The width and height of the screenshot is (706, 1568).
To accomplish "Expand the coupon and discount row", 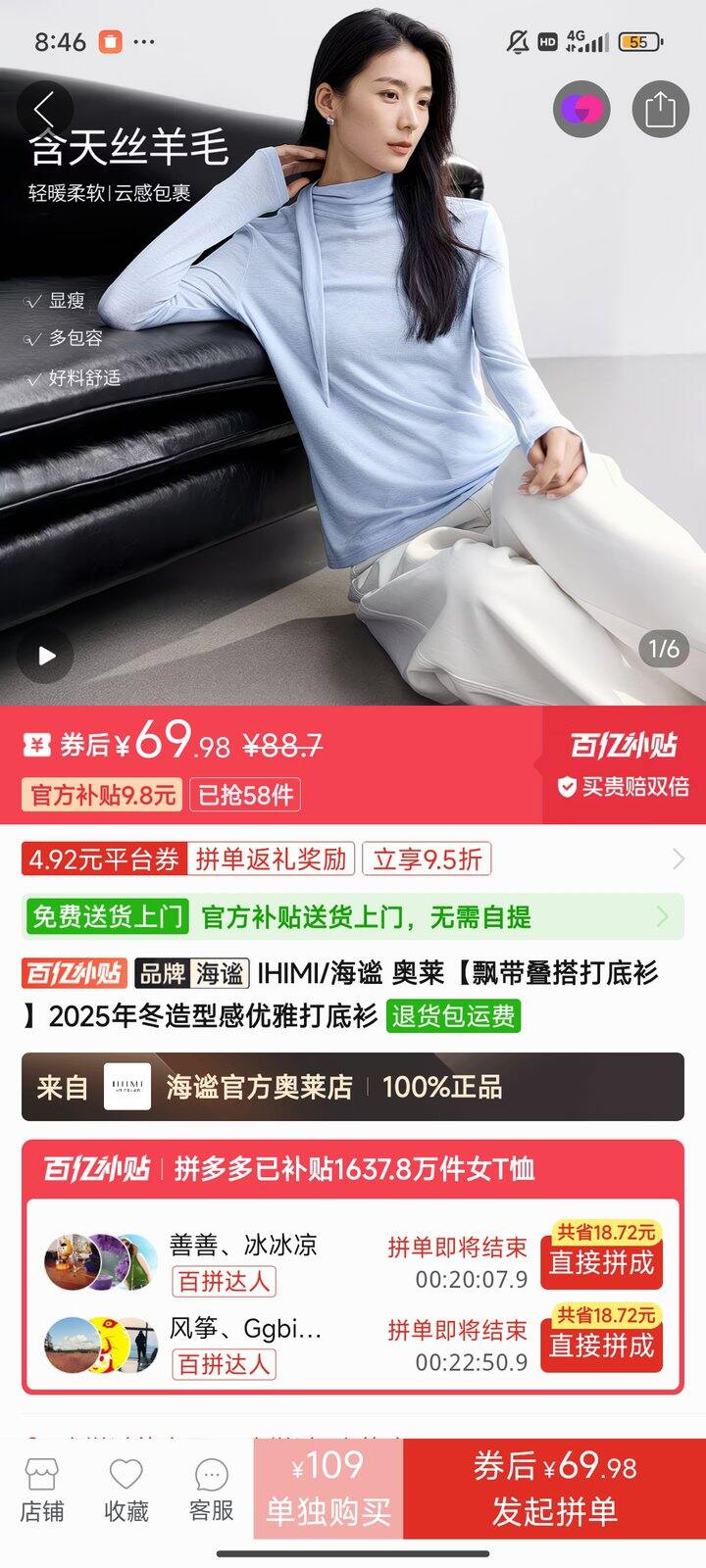I will coord(677,859).
